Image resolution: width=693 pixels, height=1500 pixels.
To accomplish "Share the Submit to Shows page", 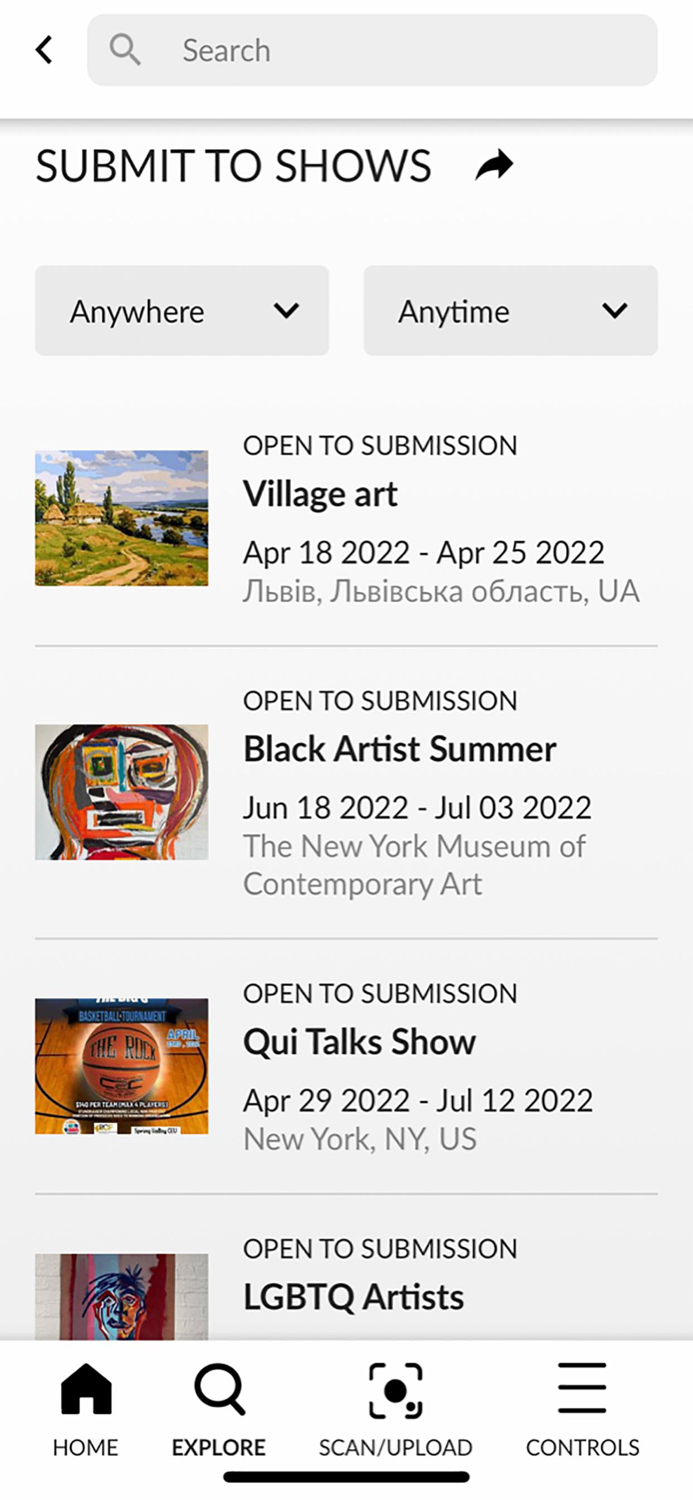I will point(494,166).
